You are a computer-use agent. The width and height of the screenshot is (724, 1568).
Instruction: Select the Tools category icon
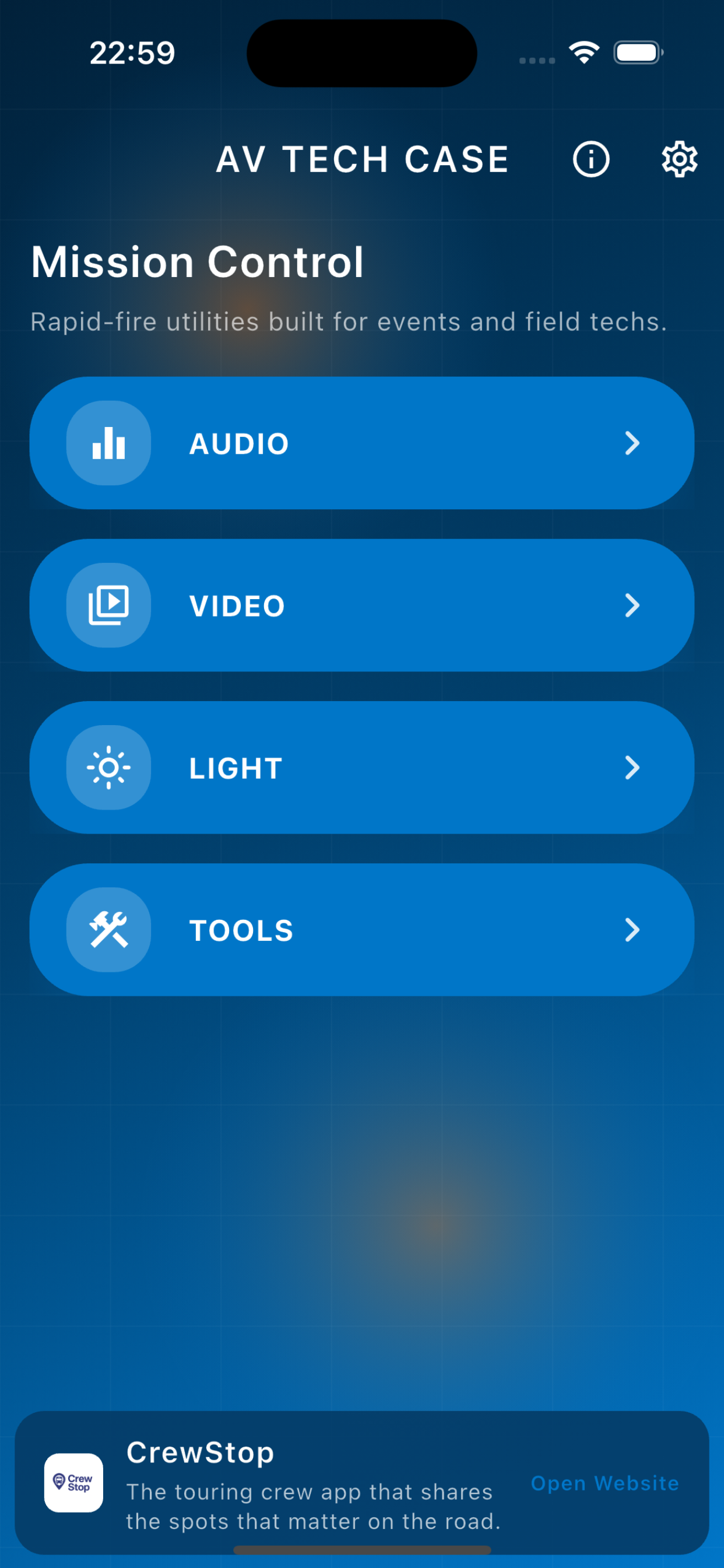[108, 929]
